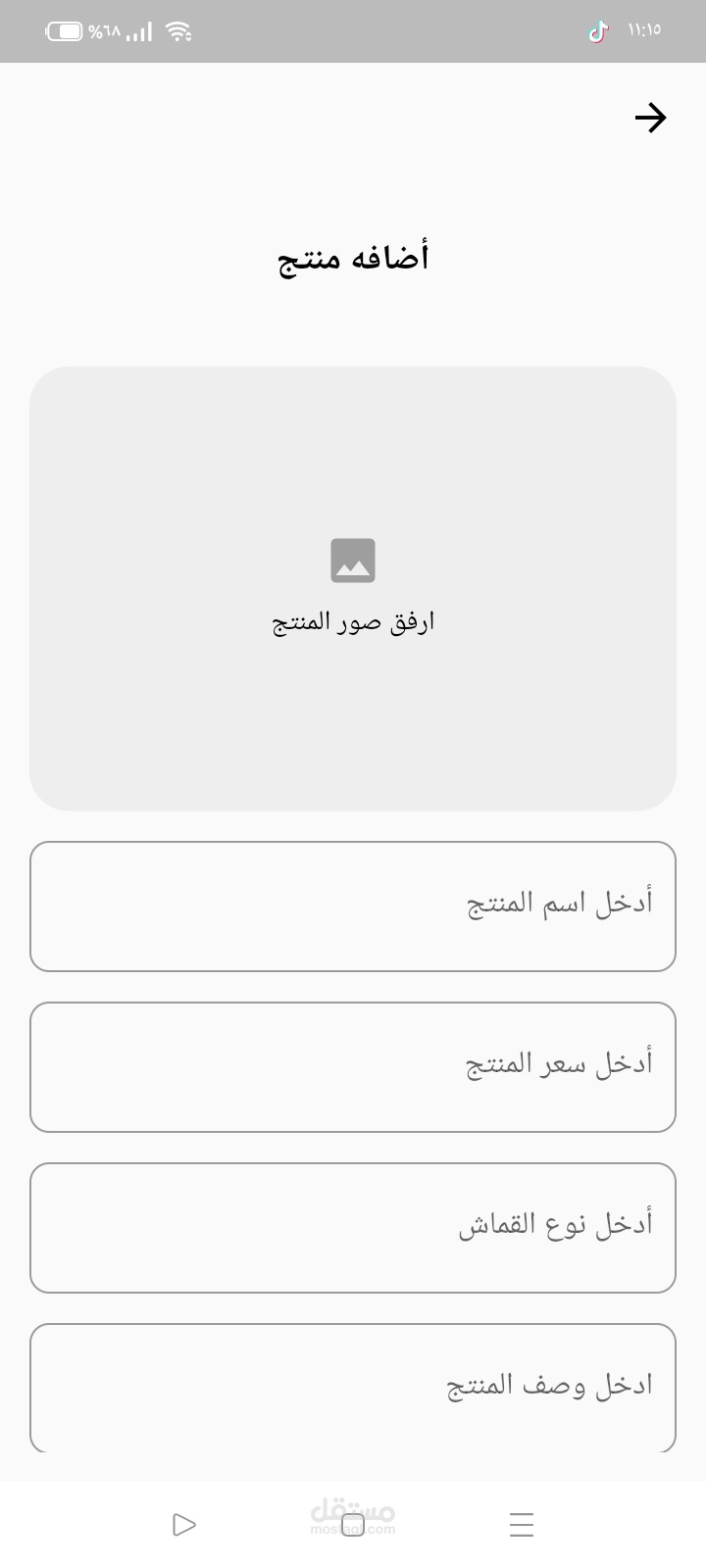Tap the system home button
The image size is (706, 1568).
(x=353, y=1525)
